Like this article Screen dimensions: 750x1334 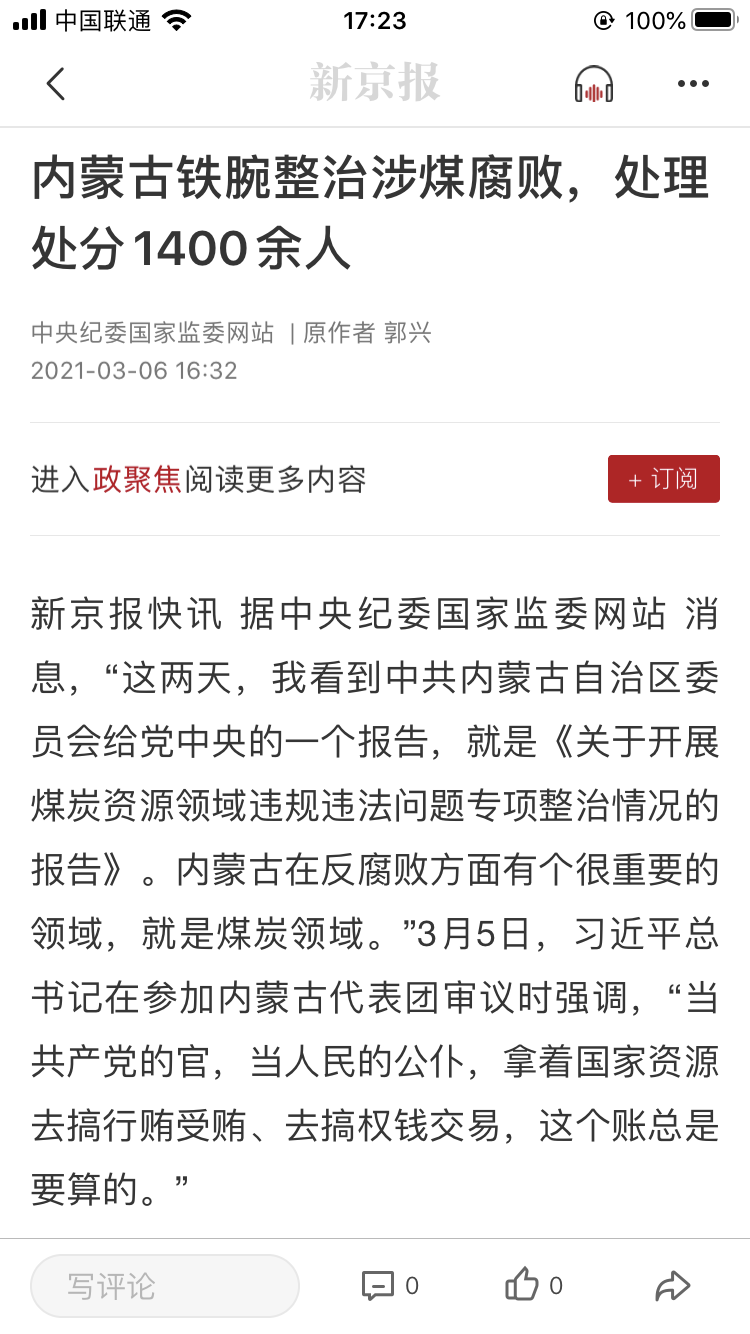coord(534,1285)
